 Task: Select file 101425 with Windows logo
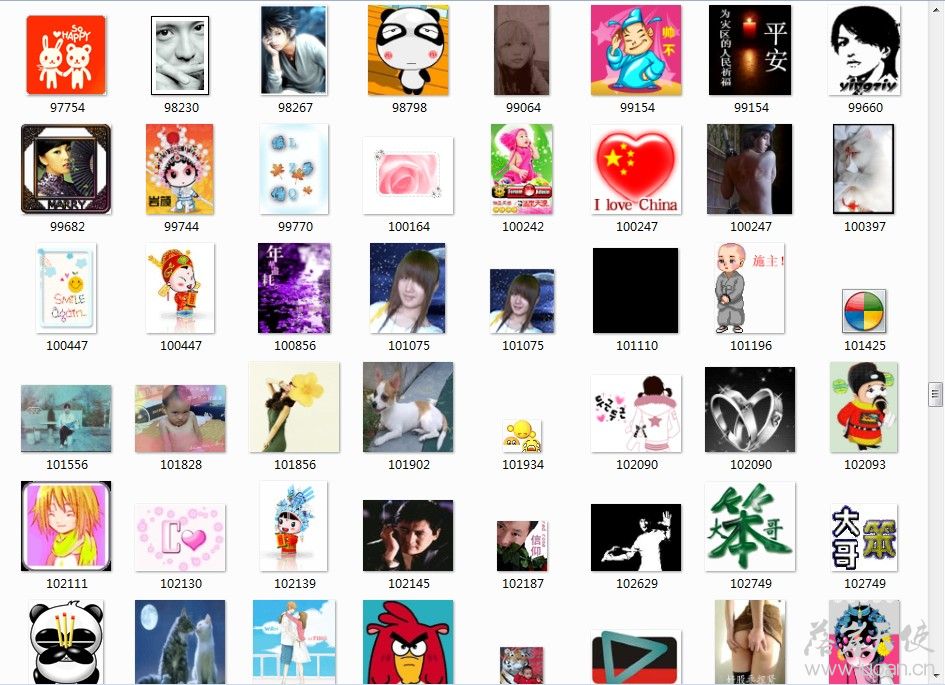864,311
